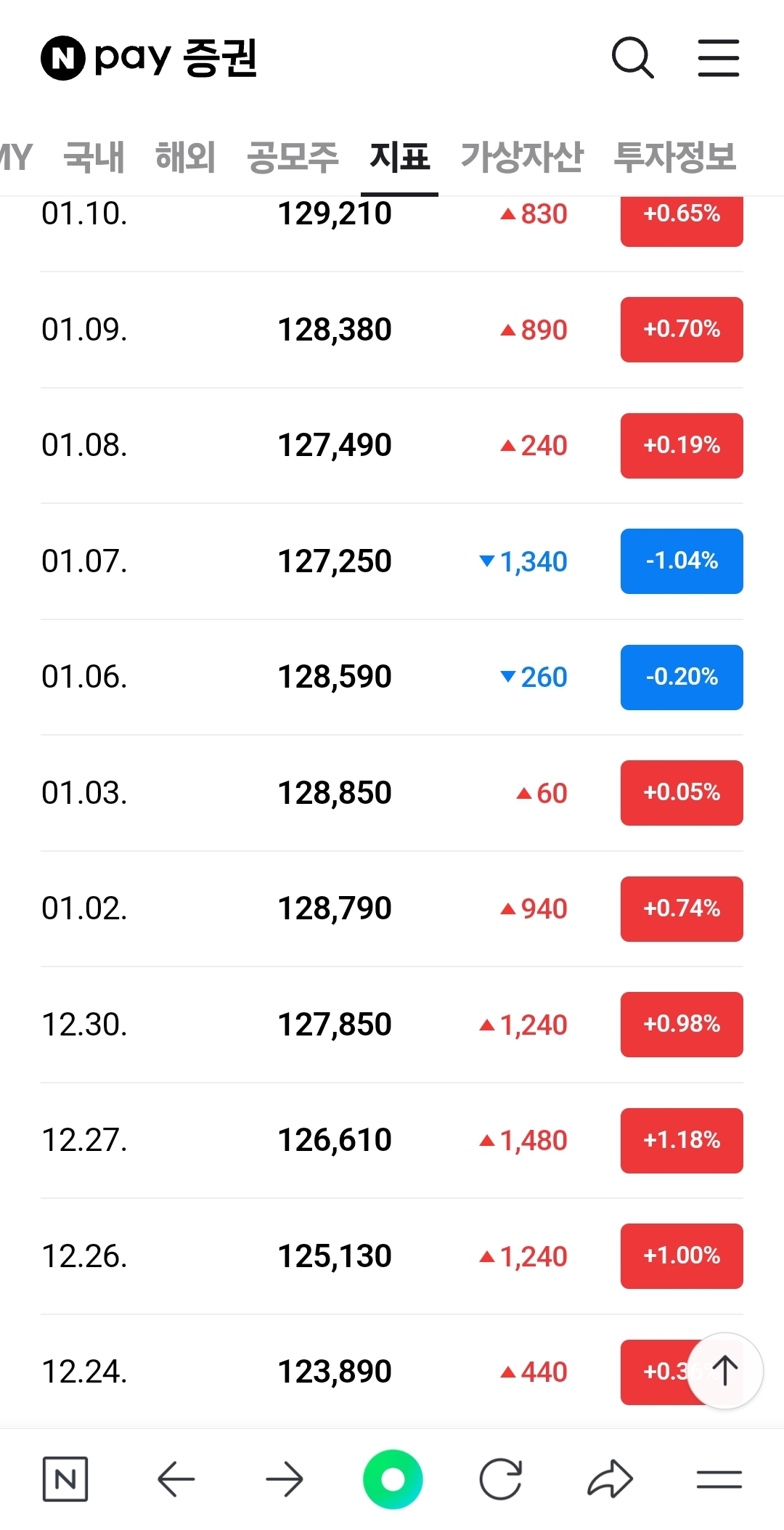Switch to the 공모주 tab
The width and height of the screenshot is (784, 1530).
click(x=293, y=157)
